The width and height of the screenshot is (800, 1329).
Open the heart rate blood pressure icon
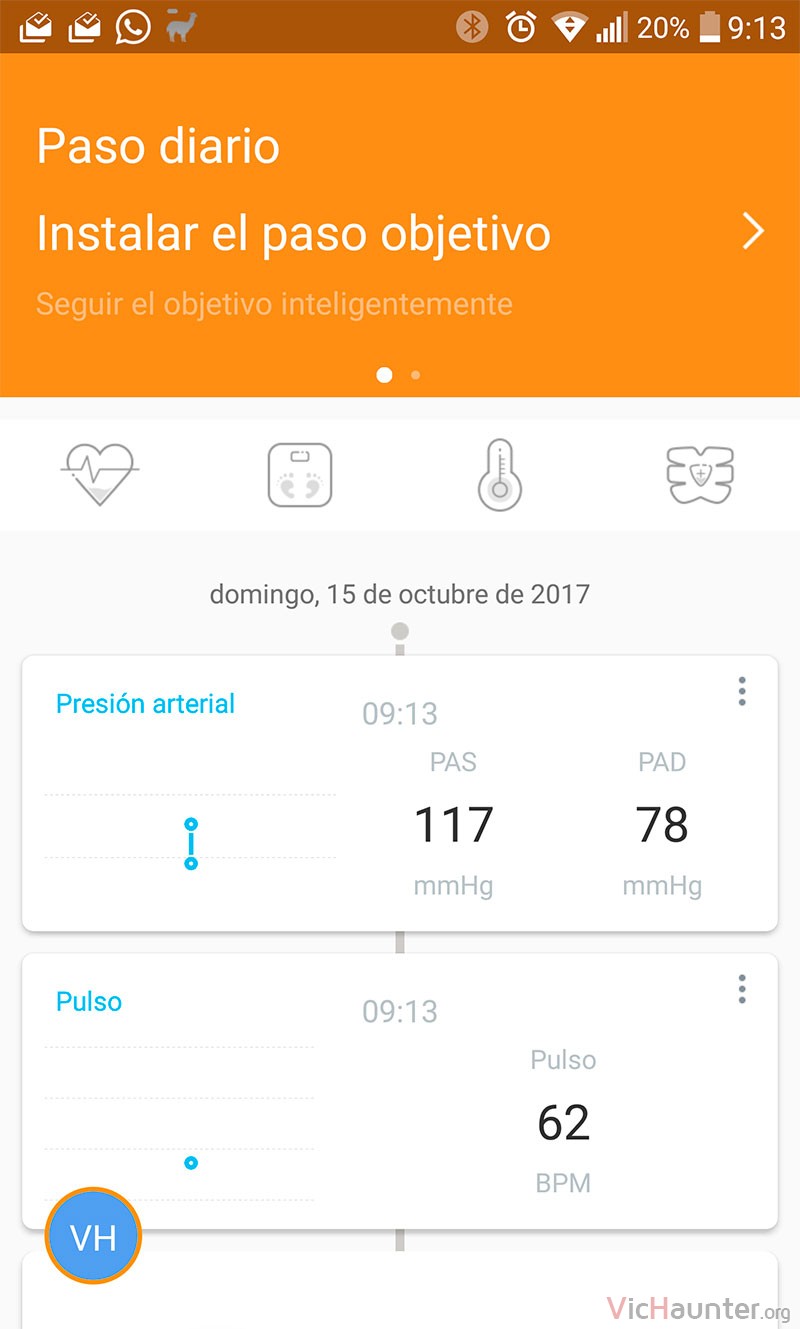(x=100, y=474)
